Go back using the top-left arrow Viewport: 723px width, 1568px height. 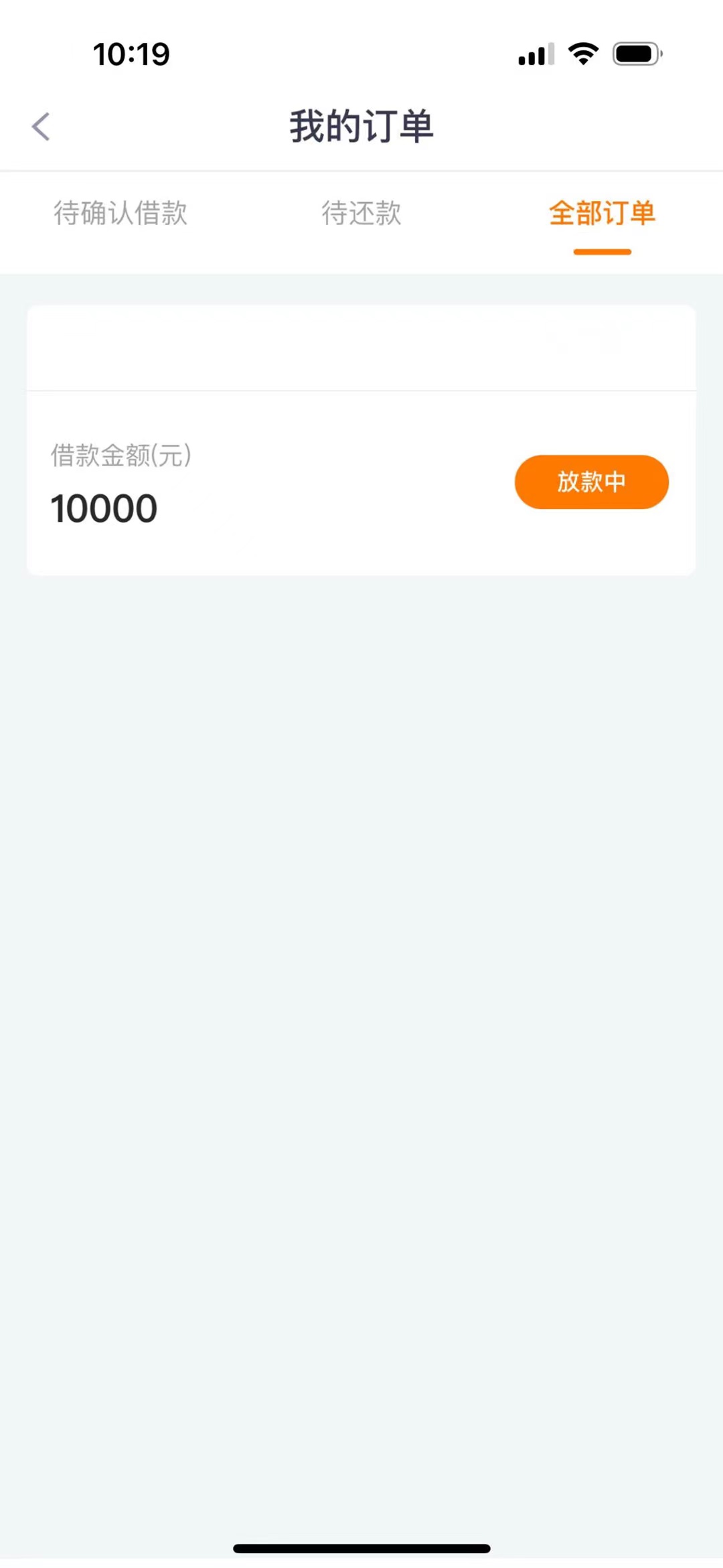[x=41, y=127]
